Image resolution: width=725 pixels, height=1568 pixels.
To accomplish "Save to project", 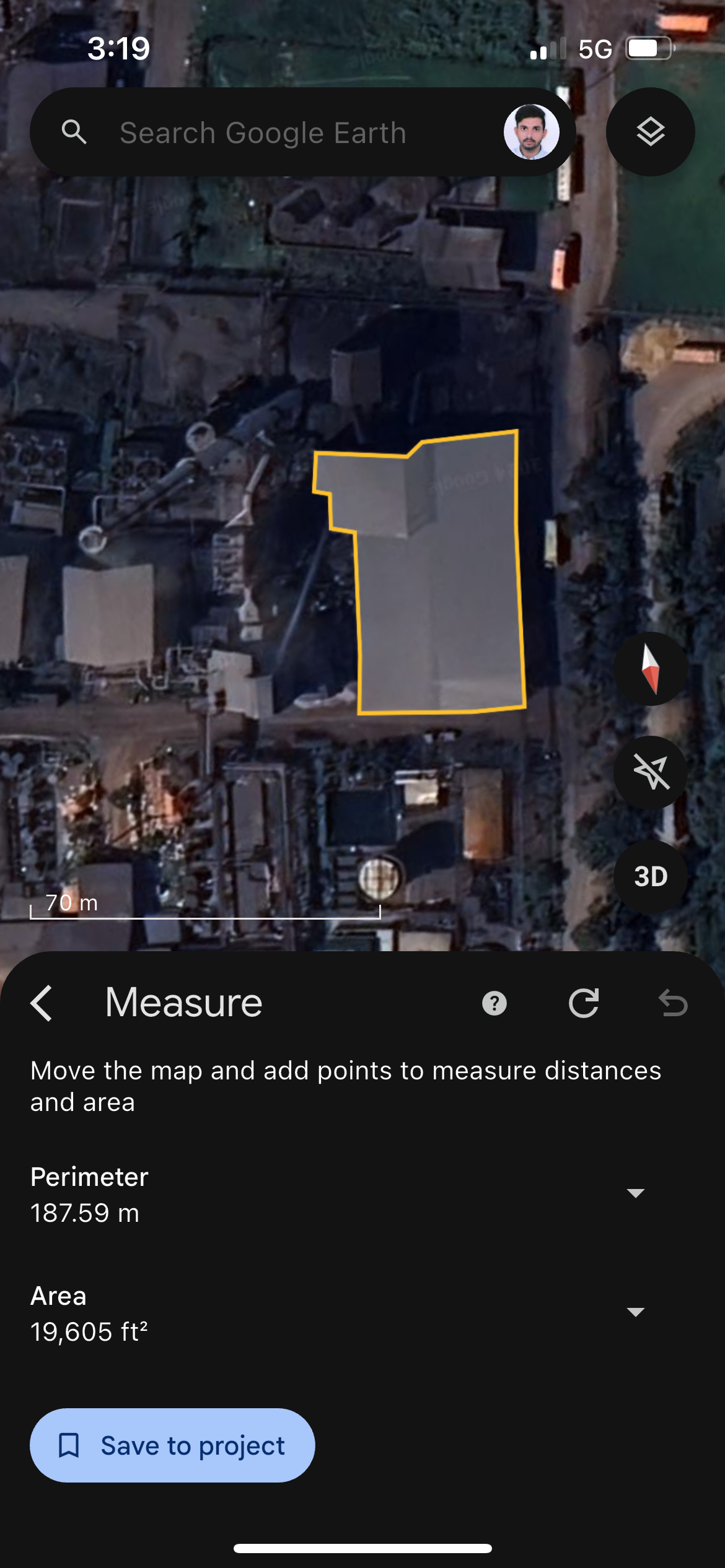I will coord(172,1445).
